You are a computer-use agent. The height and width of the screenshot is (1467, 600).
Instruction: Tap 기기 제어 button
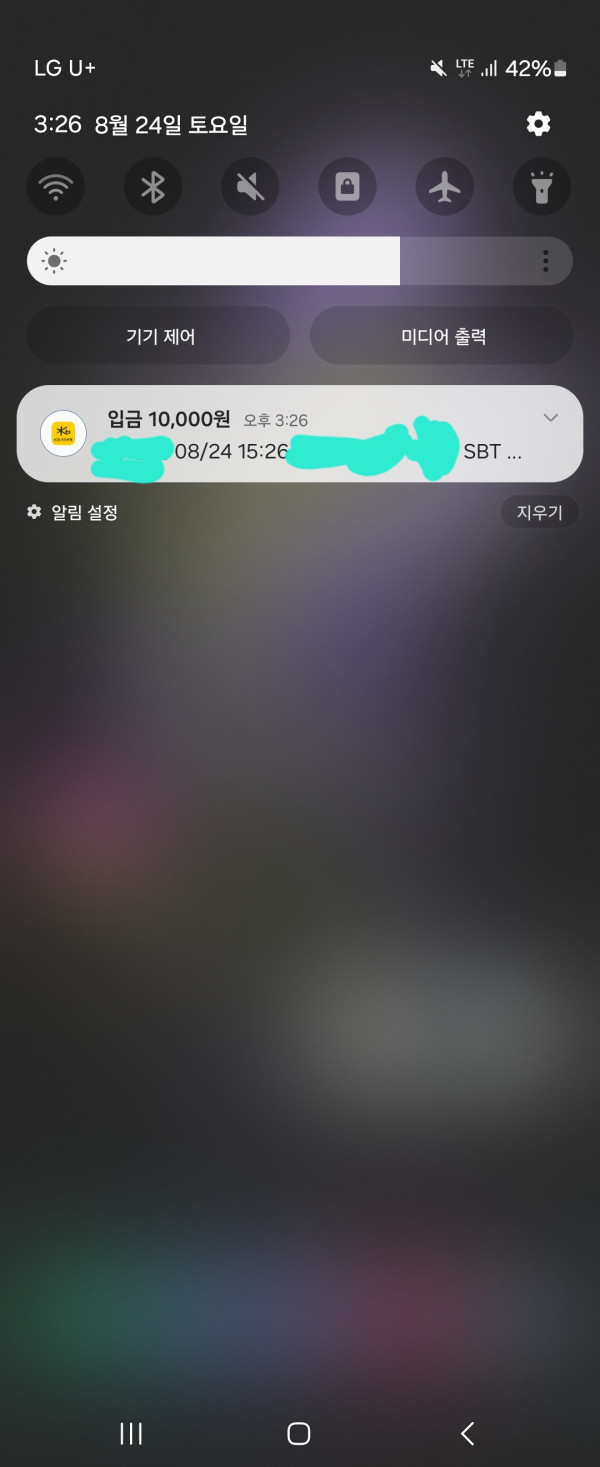coord(159,336)
